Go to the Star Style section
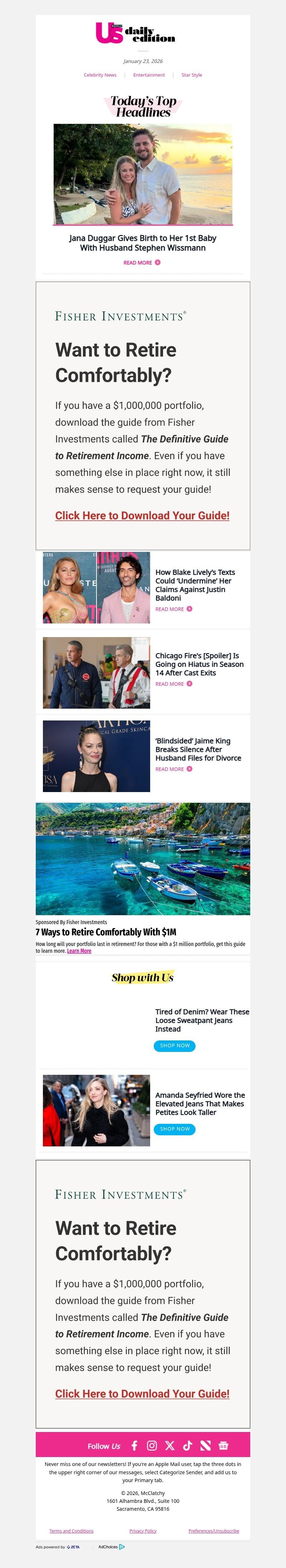Image resolution: width=286 pixels, height=1568 pixels. click(192, 75)
